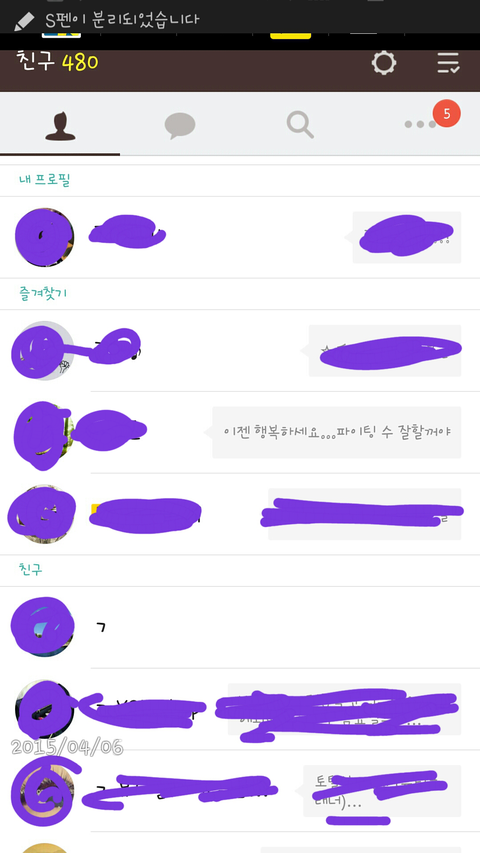Open the friend listed under ㄱ
The image size is (480, 853).
[x=240, y=628]
